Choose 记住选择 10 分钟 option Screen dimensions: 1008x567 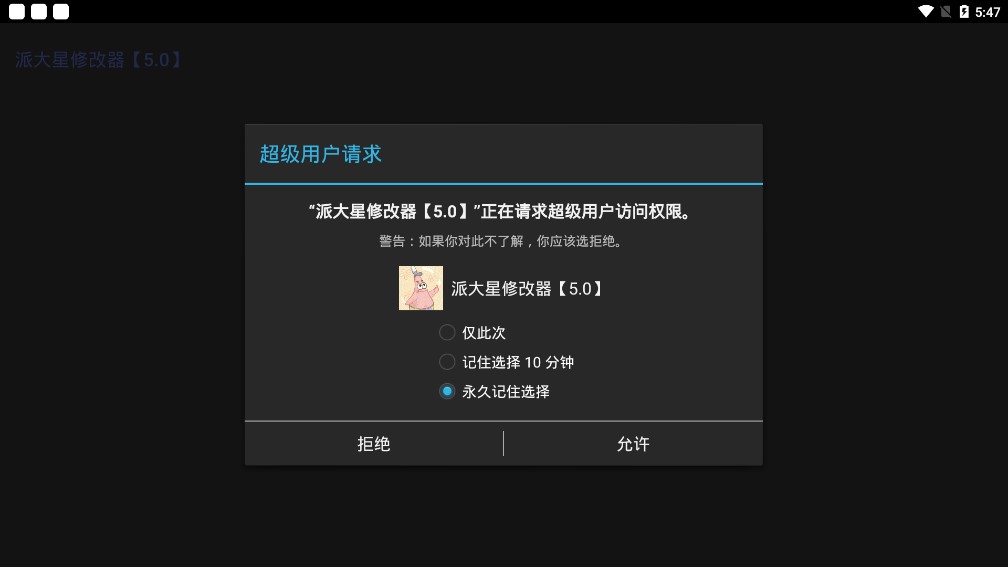coord(448,362)
